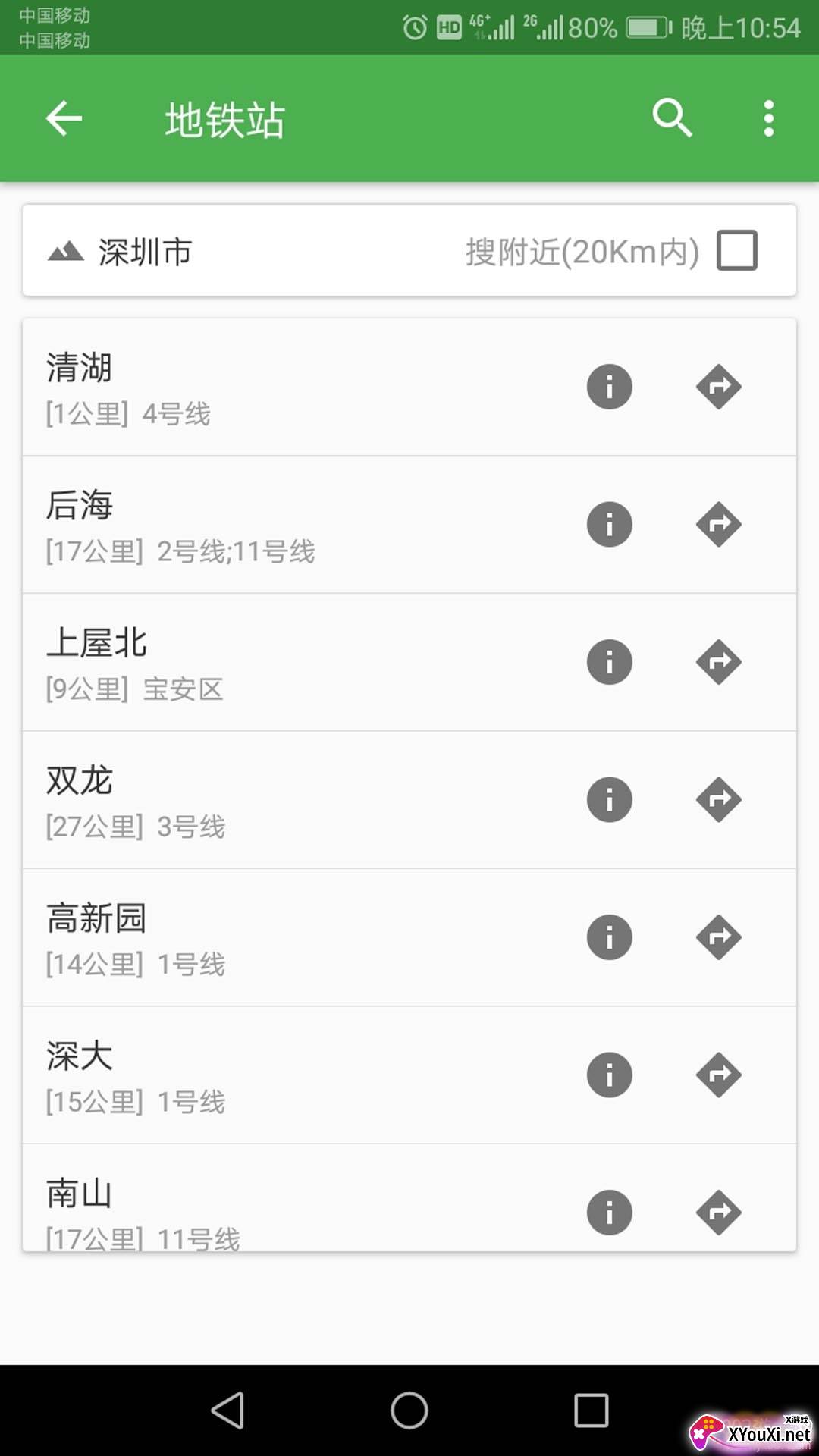The height and width of the screenshot is (1456, 819).
Task: Show info for 双龙 station
Action: coord(610,800)
